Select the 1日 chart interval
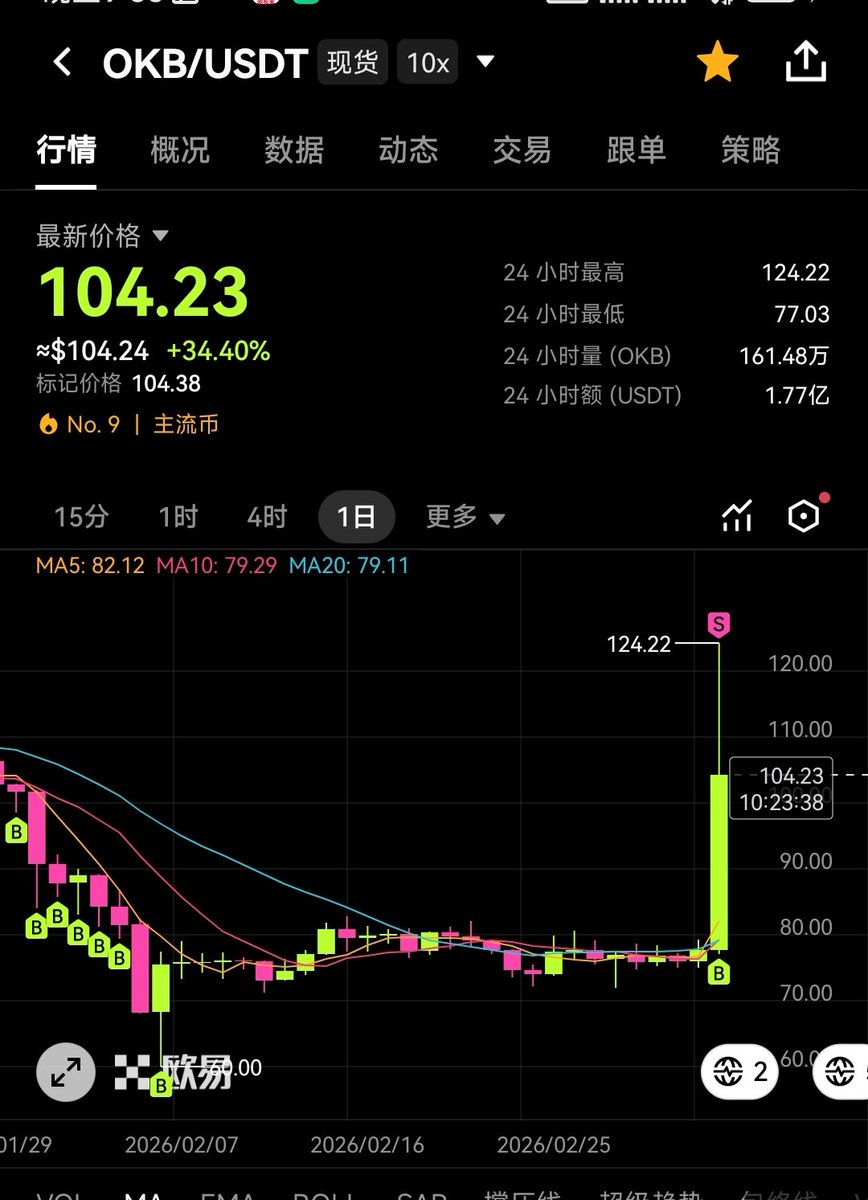 (x=356, y=517)
